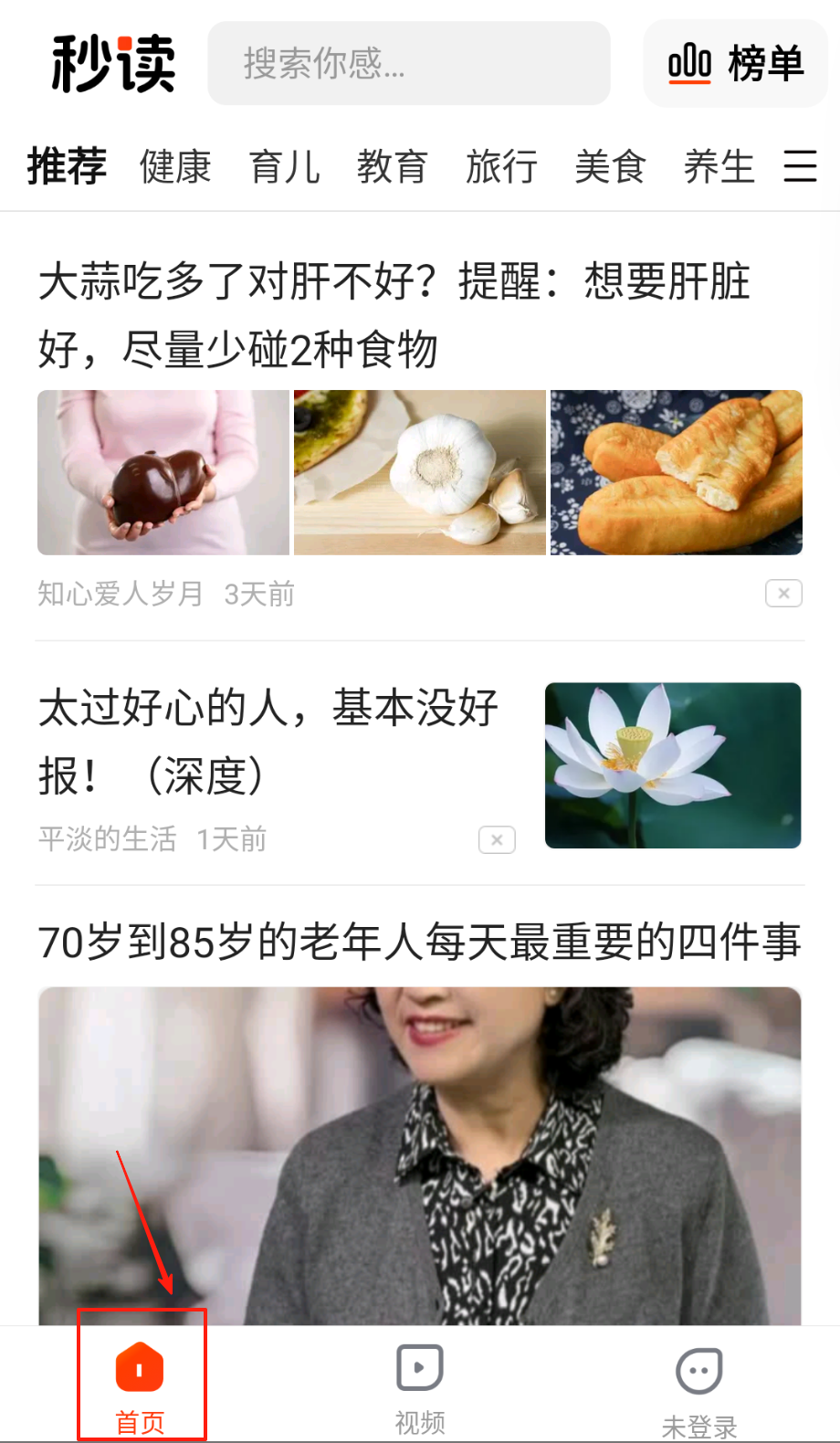Dismiss the article from 知心爱人岁月
Screen dimensions: 840x1443
pyautogui.click(x=783, y=594)
